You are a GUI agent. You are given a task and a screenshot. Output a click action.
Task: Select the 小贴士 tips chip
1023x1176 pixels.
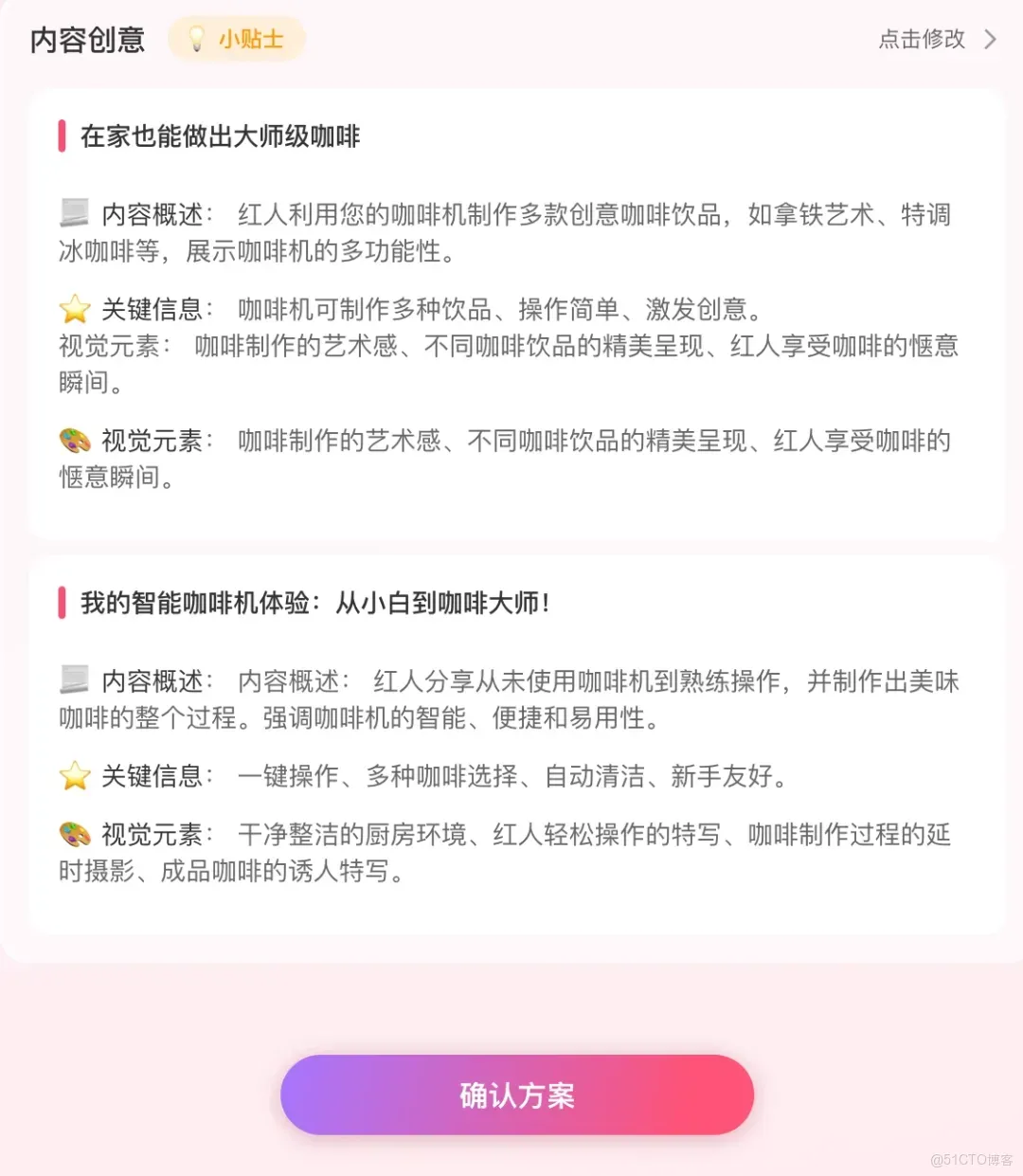click(x=237, y=38)
